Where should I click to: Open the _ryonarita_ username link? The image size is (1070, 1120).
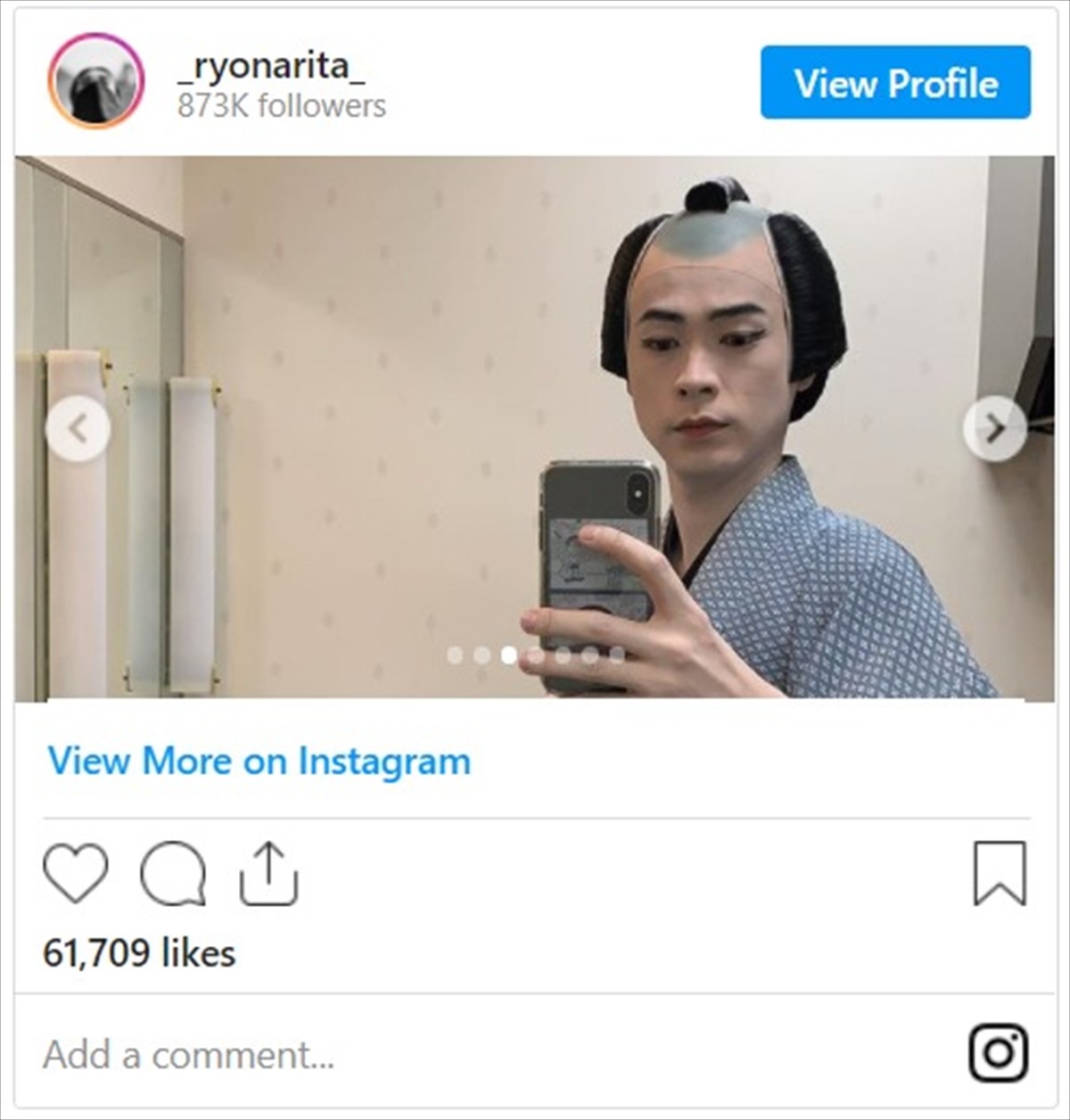pyautogui.click(x=271, y=67)
